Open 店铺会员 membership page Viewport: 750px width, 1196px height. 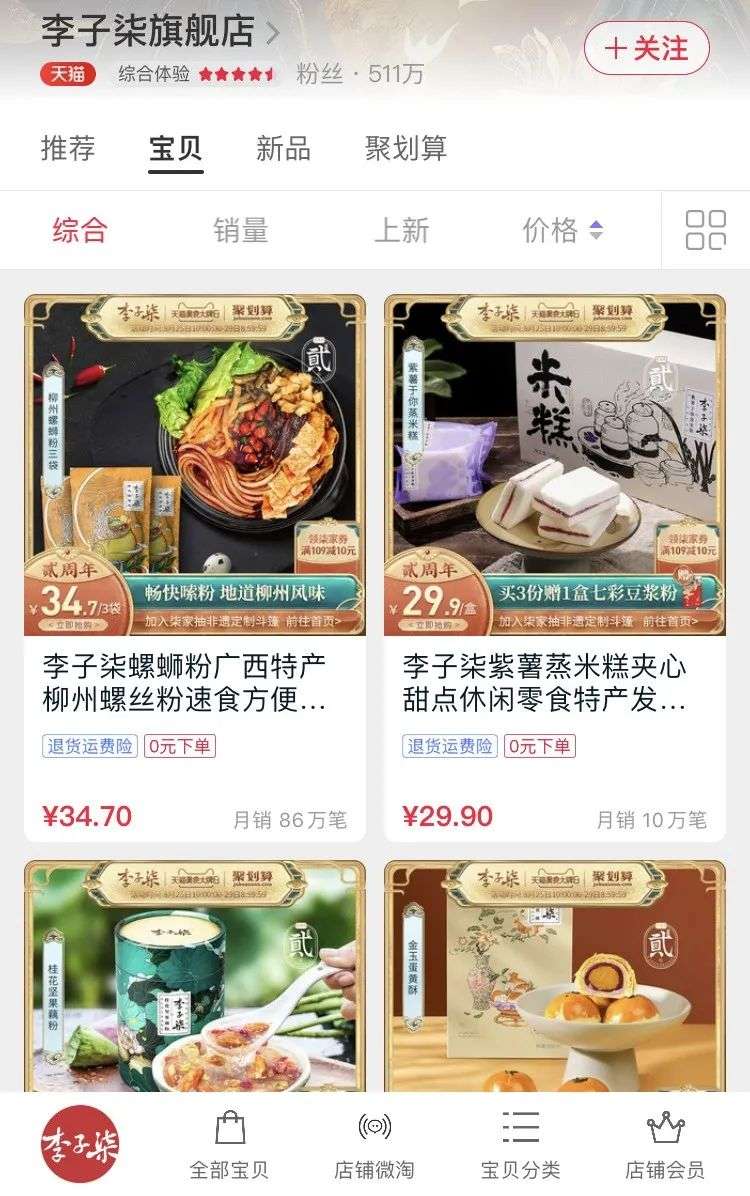pos(665,1144)
